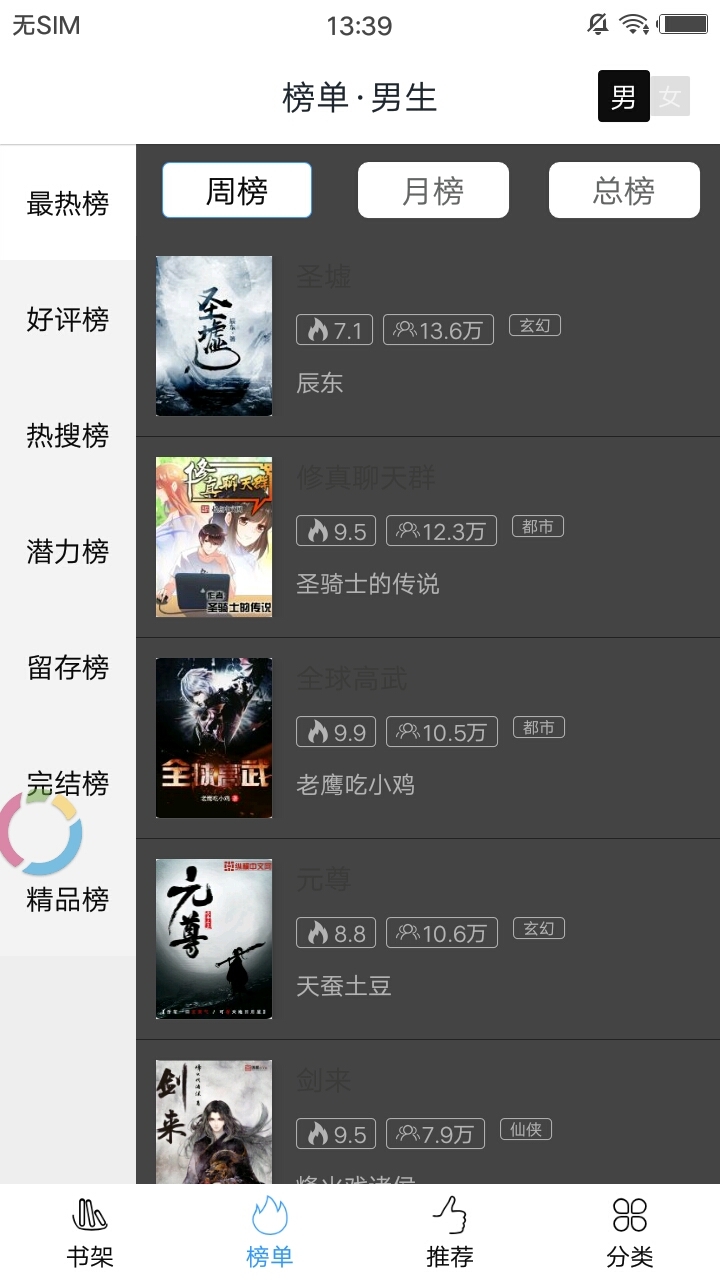720x1280 pixels.
Task: Switch to 月榜 monthly ranking
Action: coord(433,190)
